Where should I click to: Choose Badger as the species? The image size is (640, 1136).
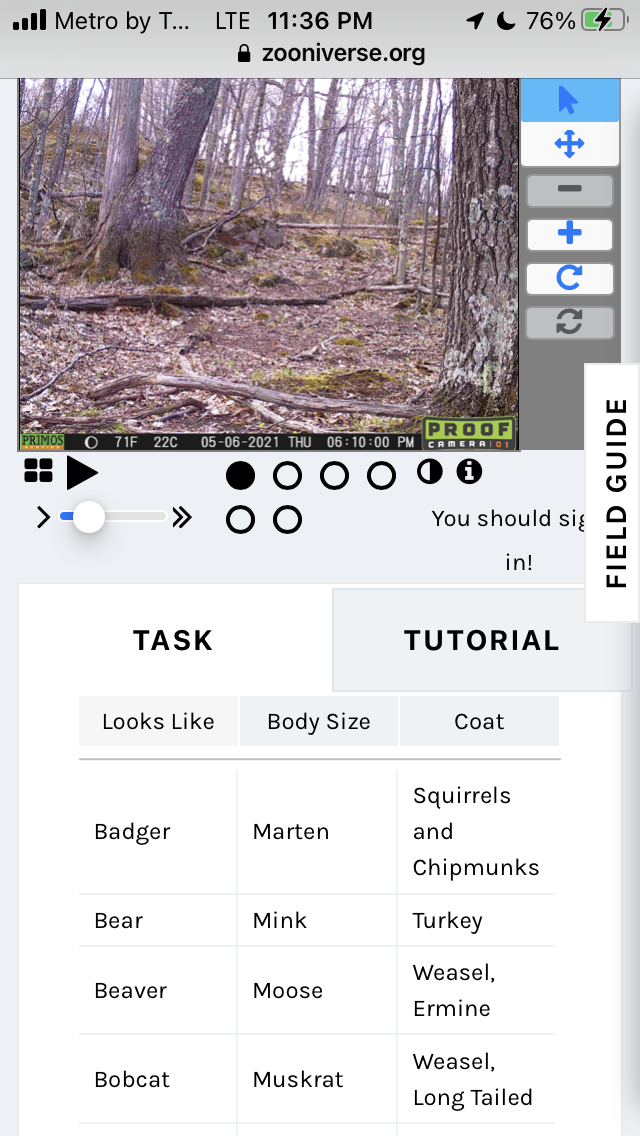click(133, 832)
